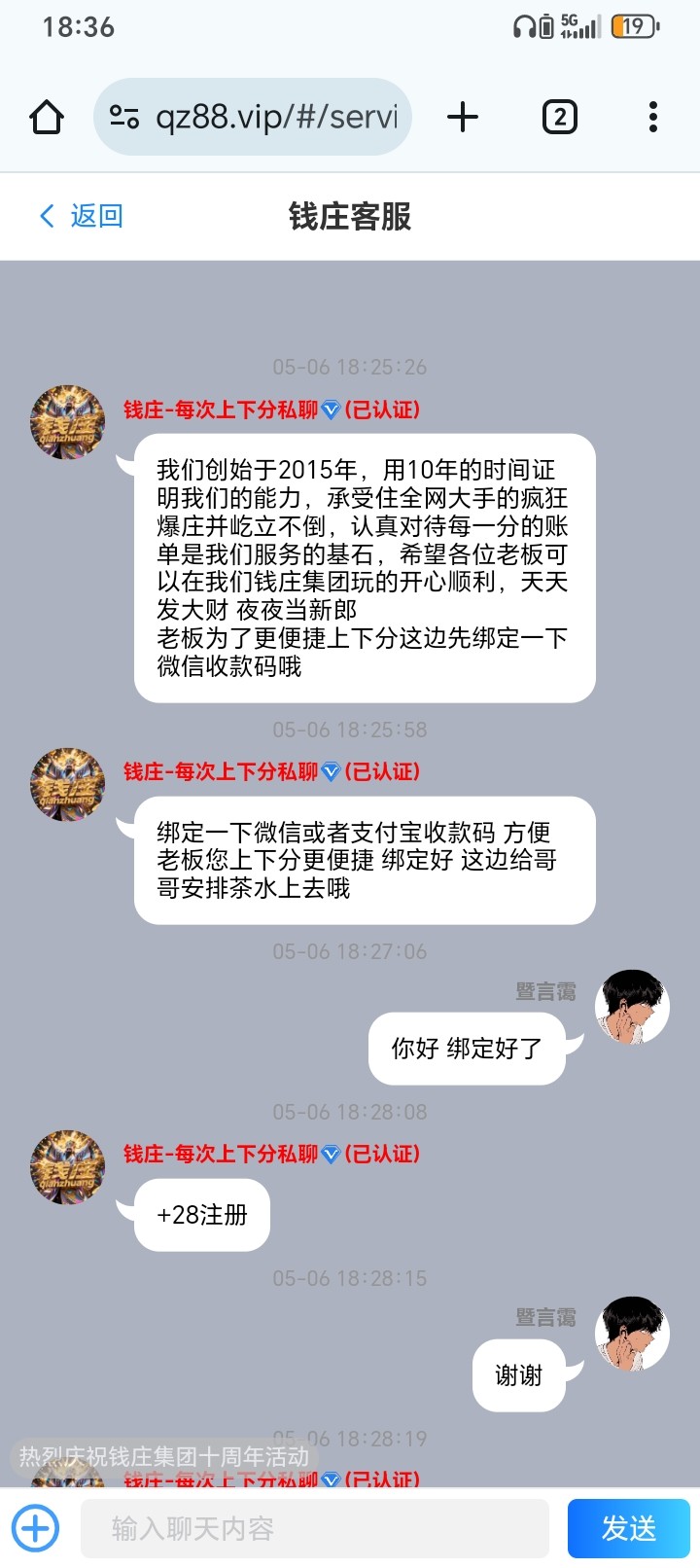Open the tab switcher showing 2 tabs
The width and height of the screenshot is (700, 1568).
click(559, 118)
